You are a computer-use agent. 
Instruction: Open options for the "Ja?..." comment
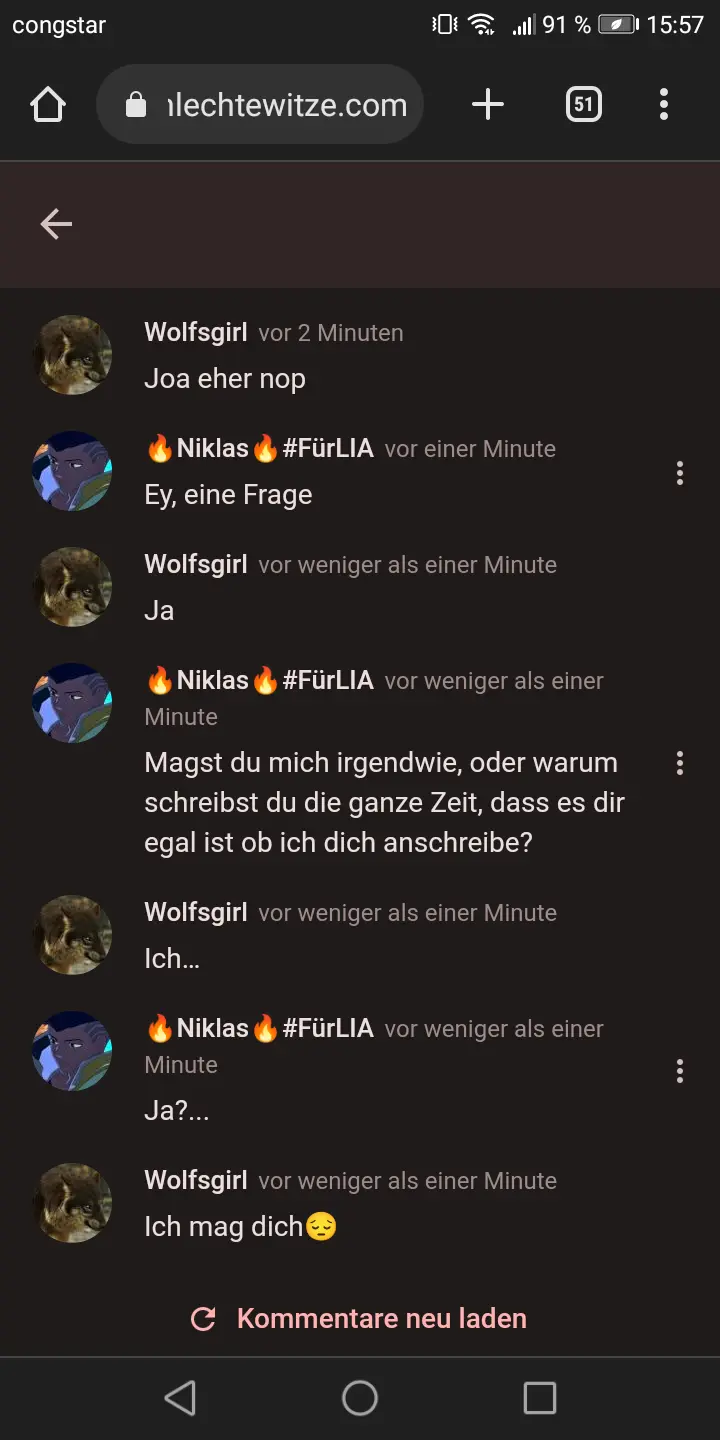pyautogui.click(x=680, y=1072)
